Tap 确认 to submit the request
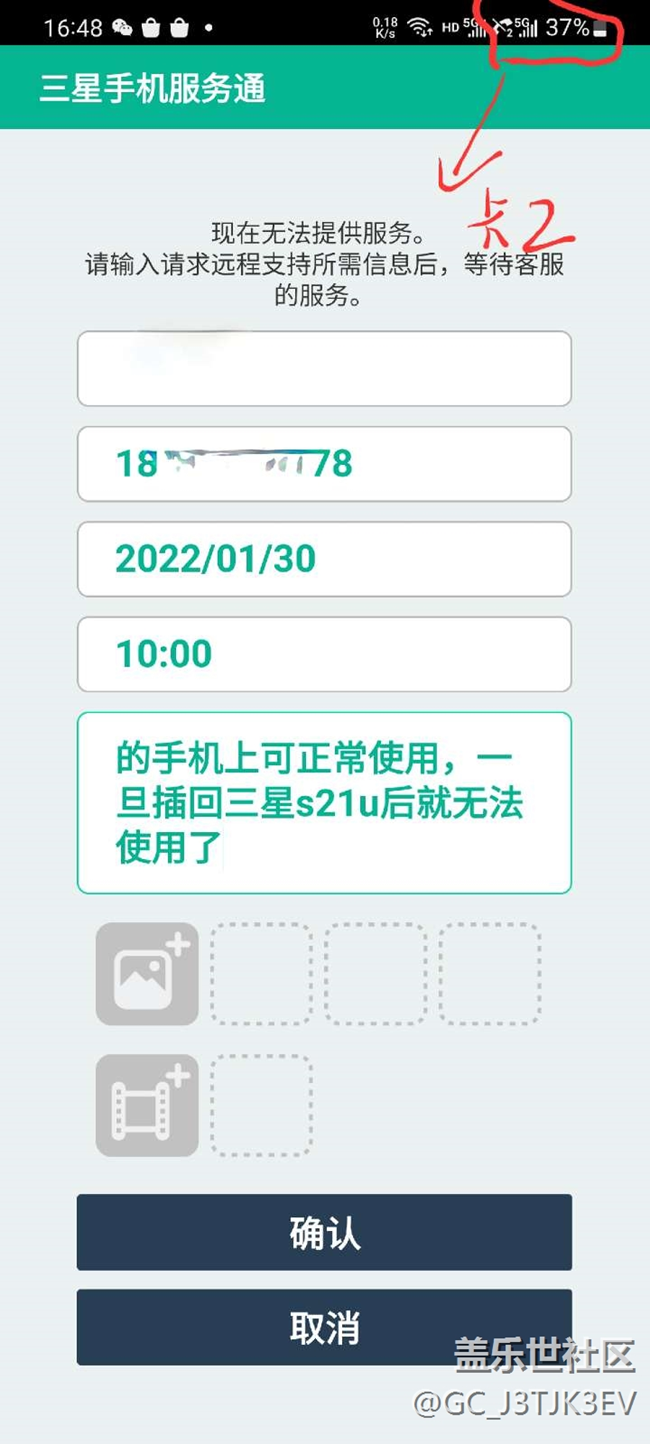 click(324, 1232)
